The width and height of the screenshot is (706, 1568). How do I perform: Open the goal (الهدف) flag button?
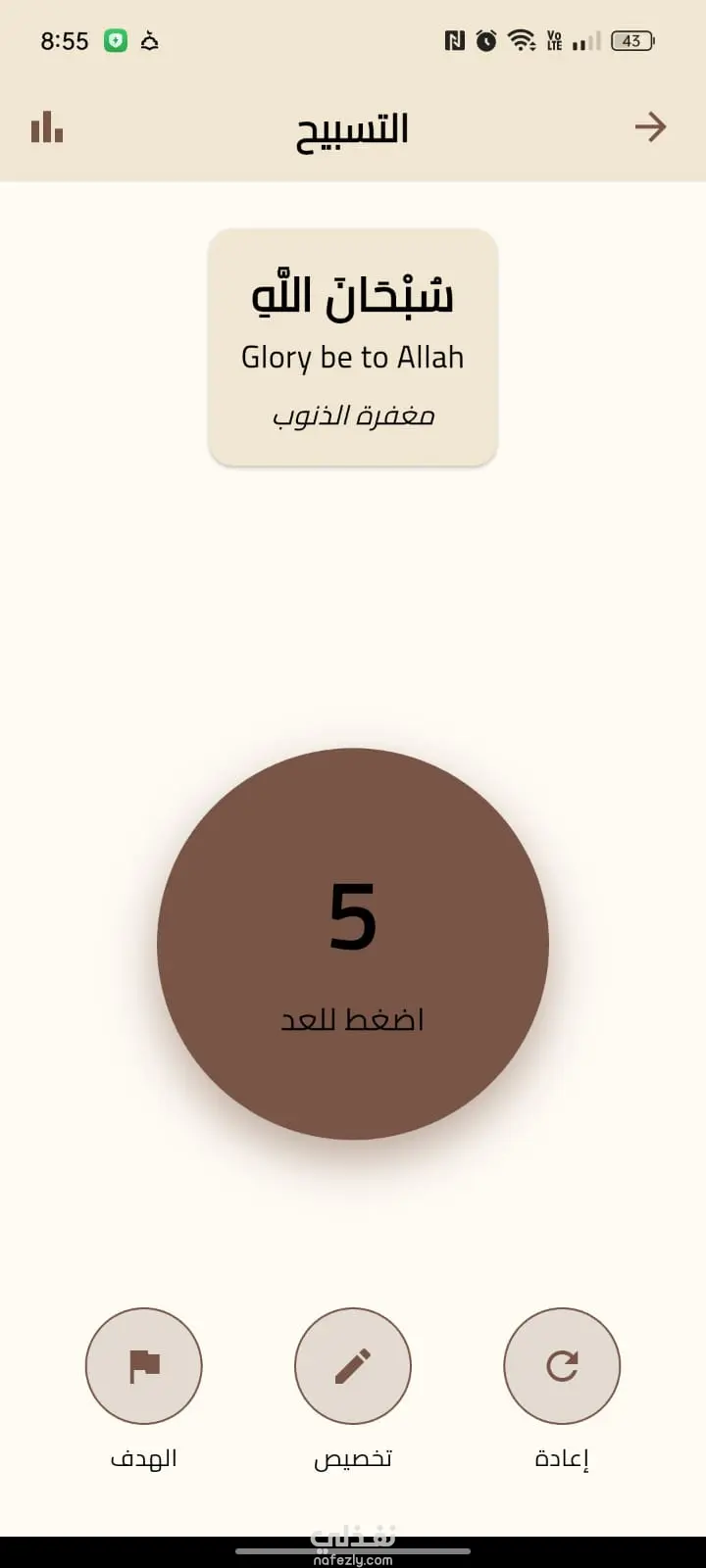point(144,1365)
